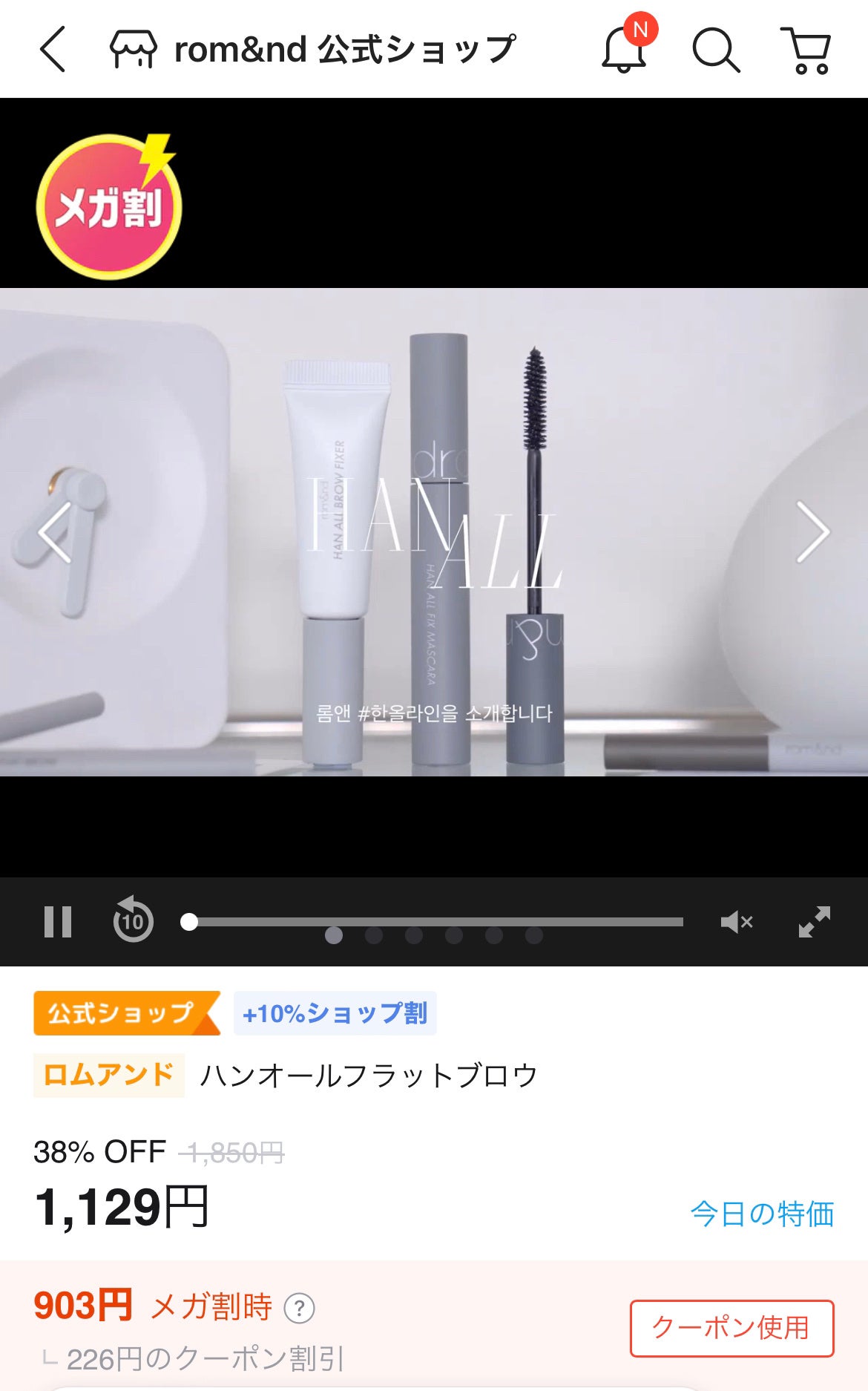Viewport: 868px width, 1391px height.
Task: Show the next product image
Action: tap(812, 532)
